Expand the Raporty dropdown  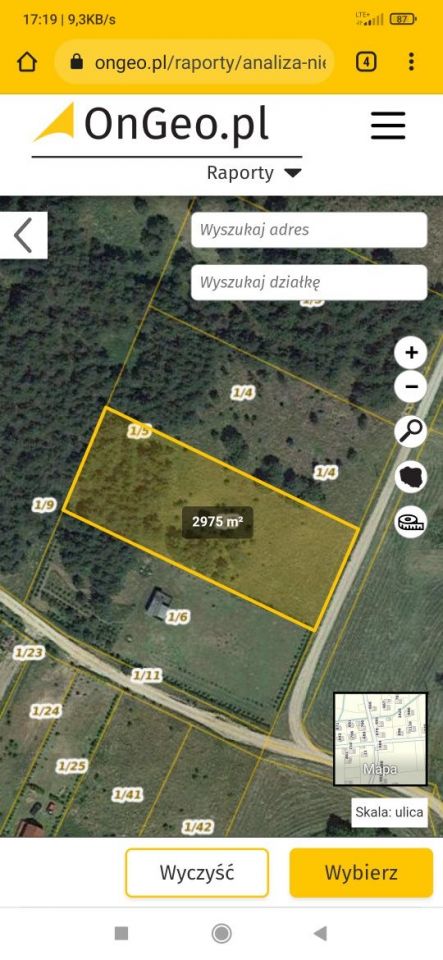click(254, 173)
